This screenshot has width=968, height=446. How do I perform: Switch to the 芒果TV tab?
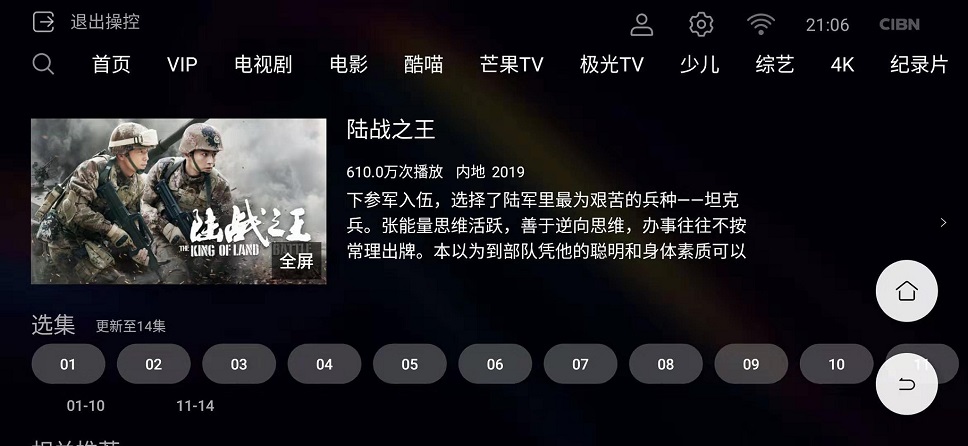511,65
